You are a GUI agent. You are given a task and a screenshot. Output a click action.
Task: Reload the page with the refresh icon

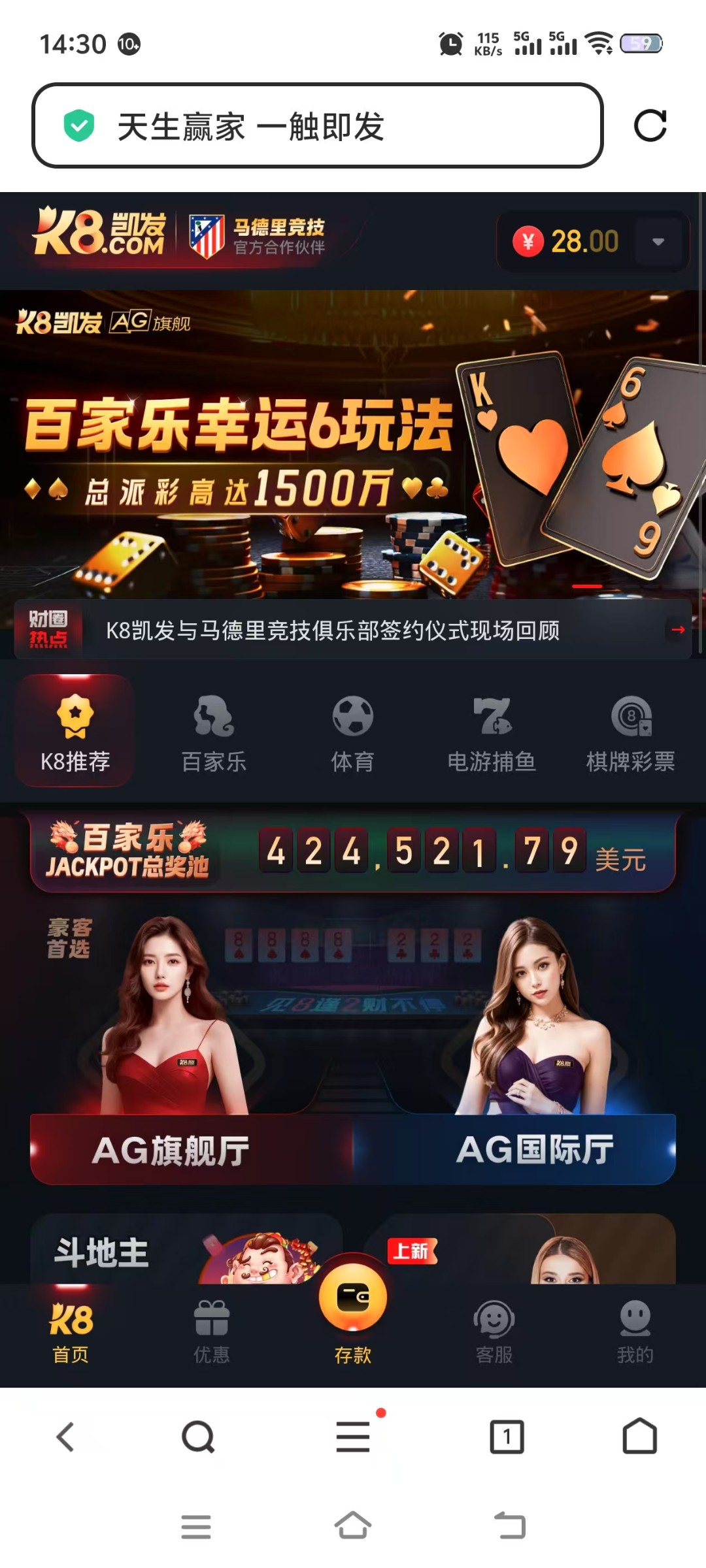click(x=650, y=125)
